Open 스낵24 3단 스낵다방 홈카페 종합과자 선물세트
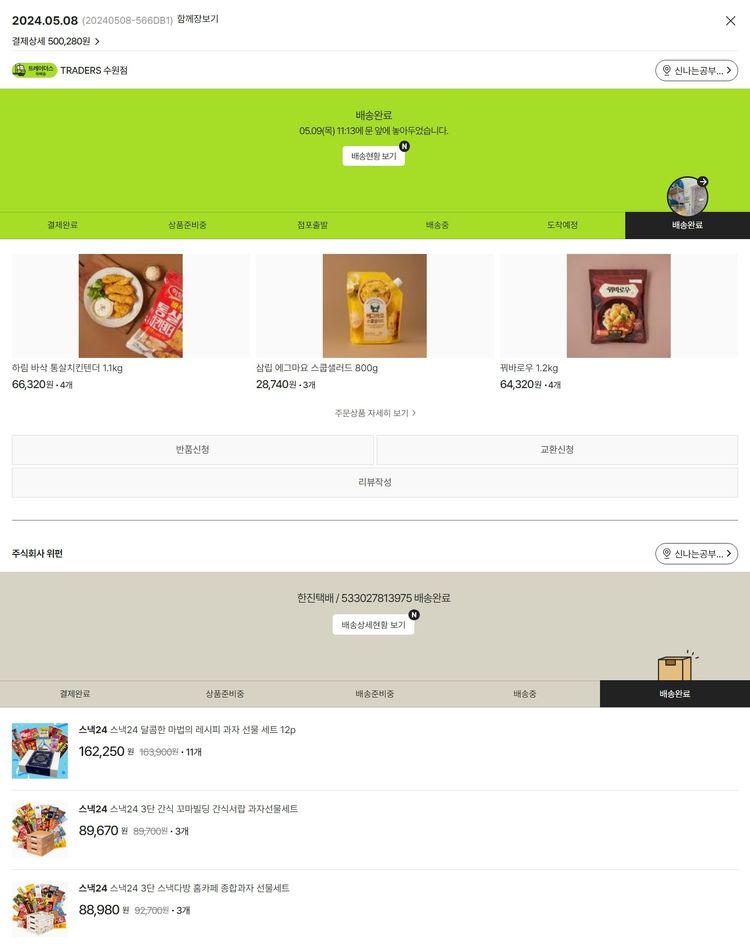 tap(184, 888)
